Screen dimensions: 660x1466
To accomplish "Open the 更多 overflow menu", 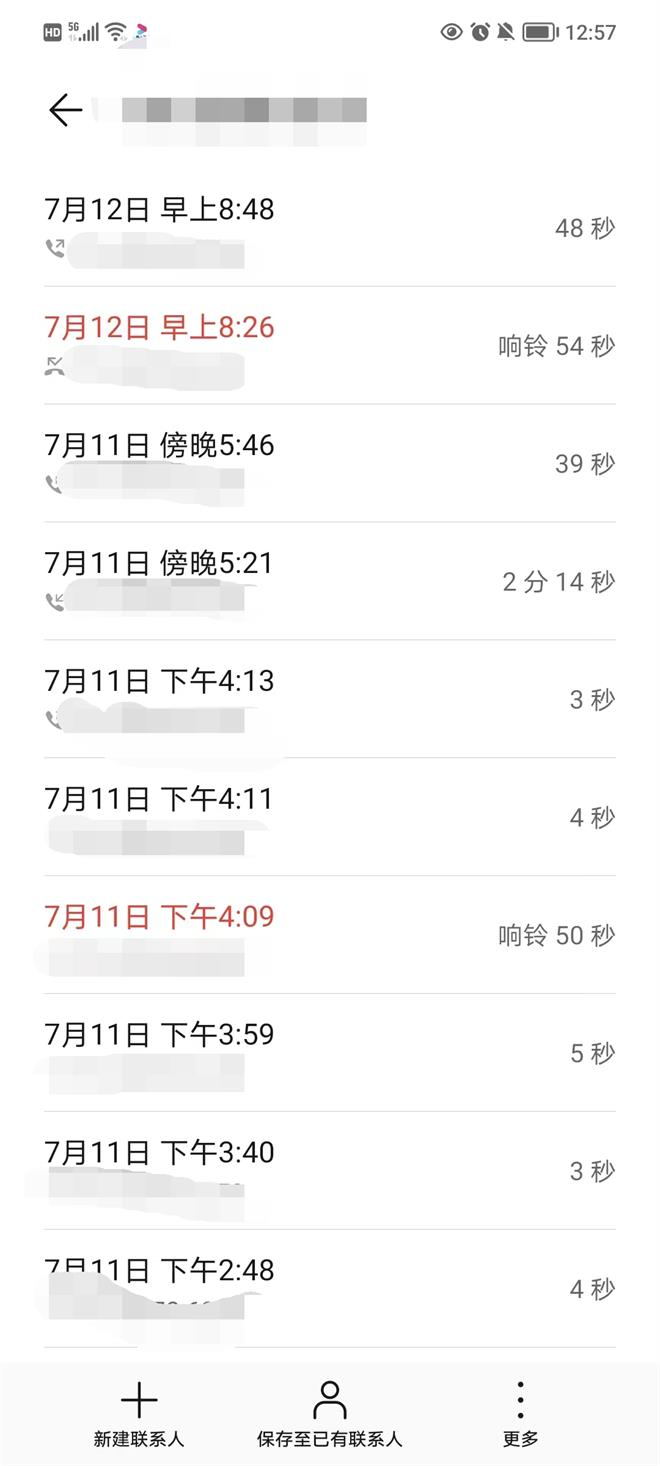I will pos(520,1413).
